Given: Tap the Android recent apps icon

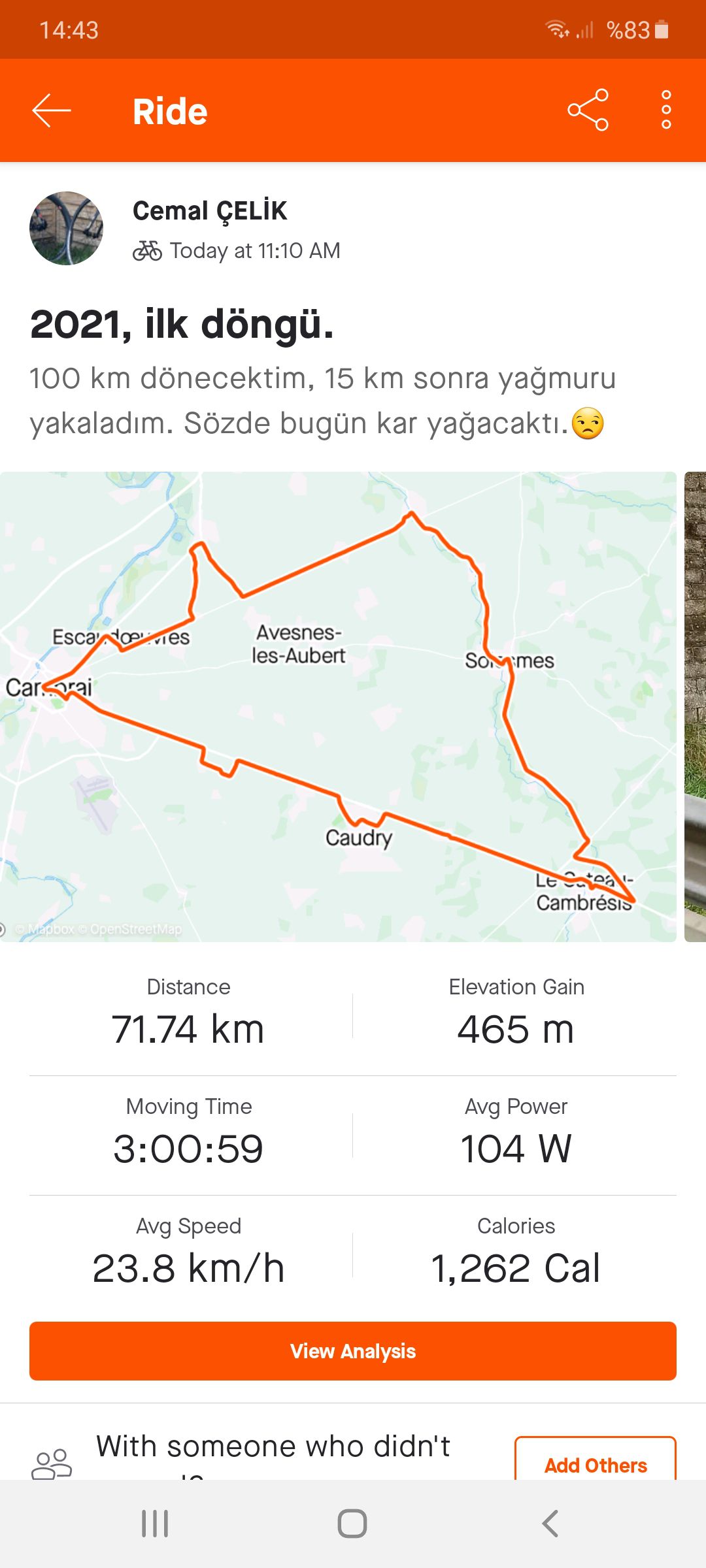Looking at the screenshot, I should coord(153,1522).
